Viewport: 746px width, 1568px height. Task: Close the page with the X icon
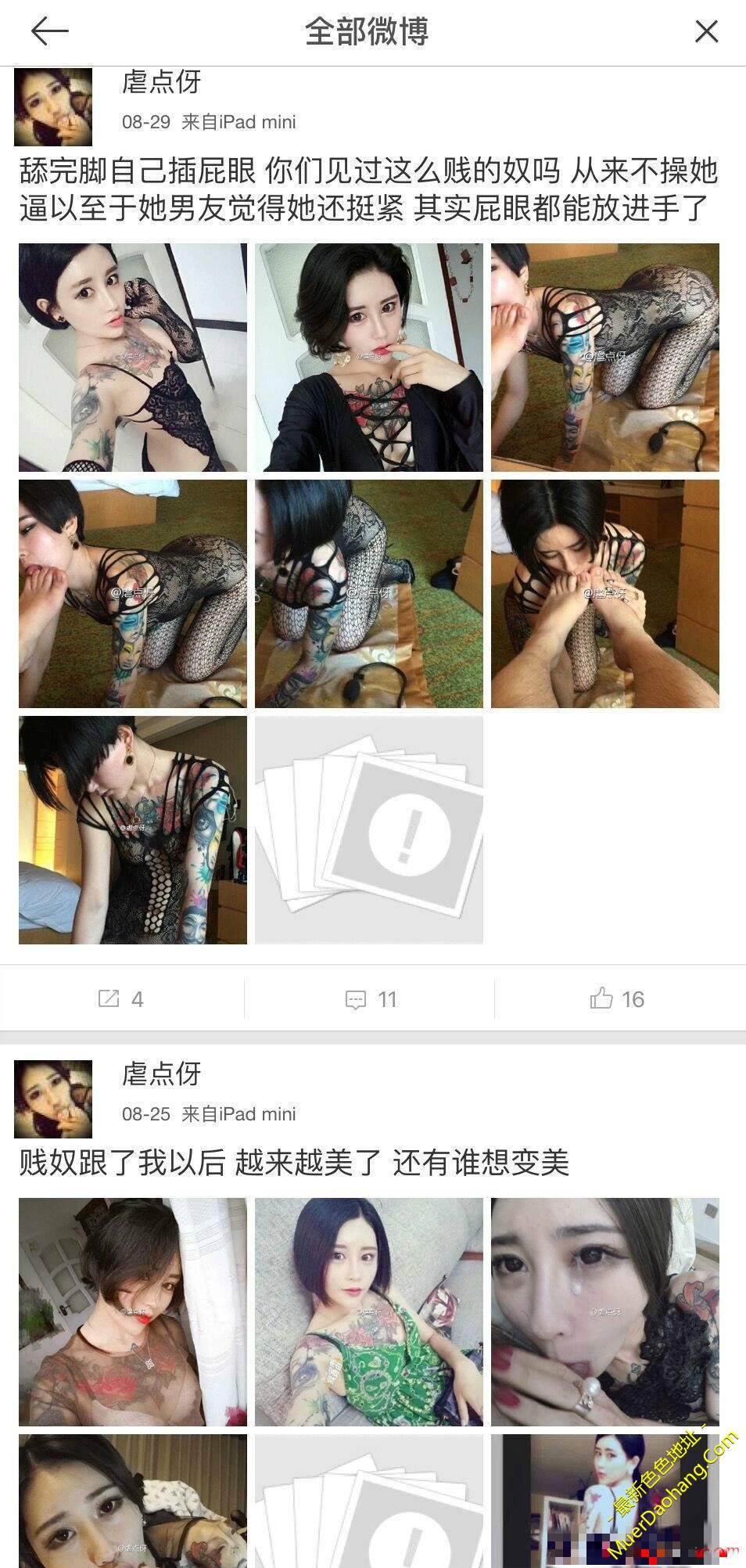tap(706, 31)
